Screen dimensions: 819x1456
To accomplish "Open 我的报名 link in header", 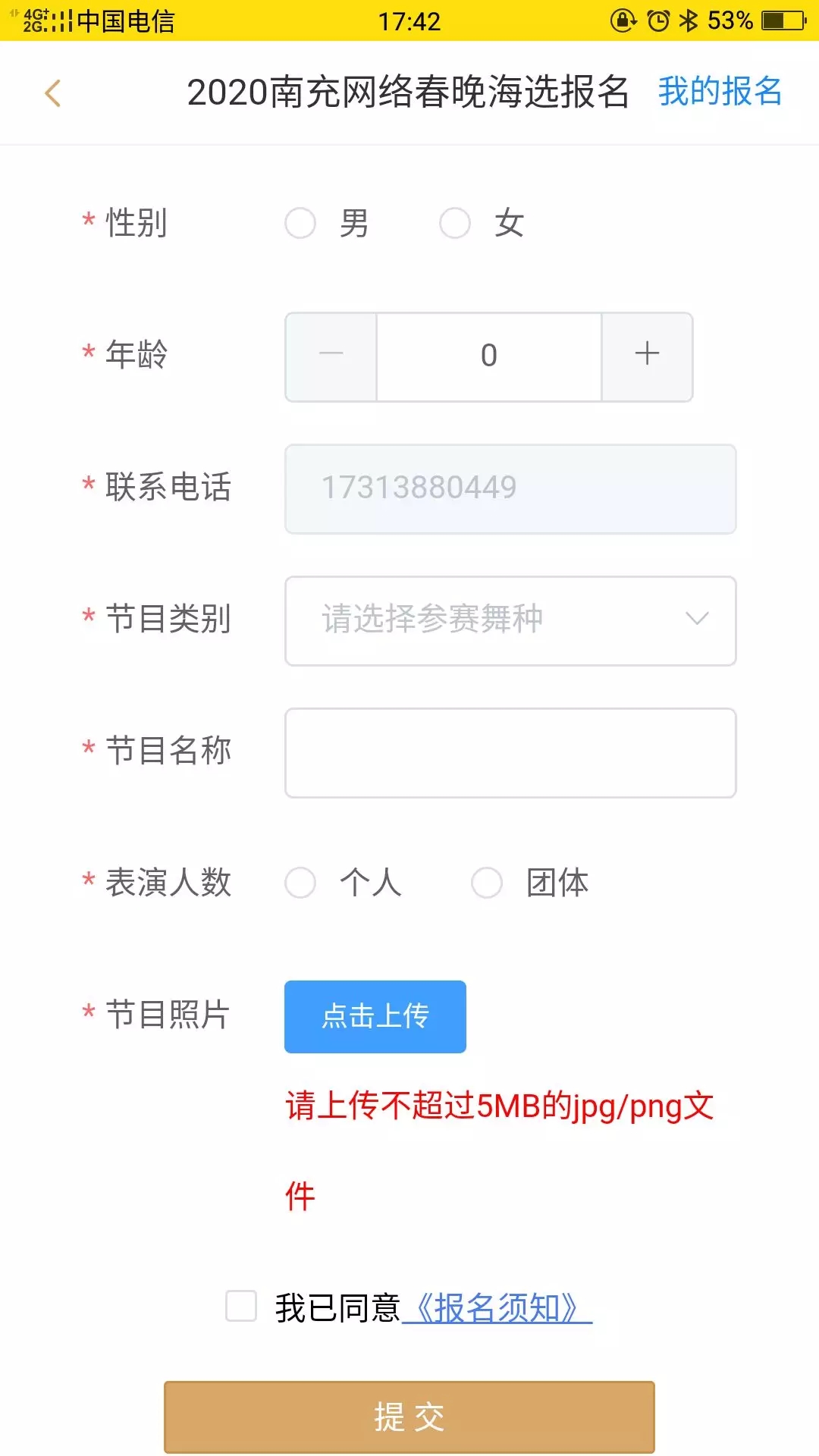I will click(719, 92).
